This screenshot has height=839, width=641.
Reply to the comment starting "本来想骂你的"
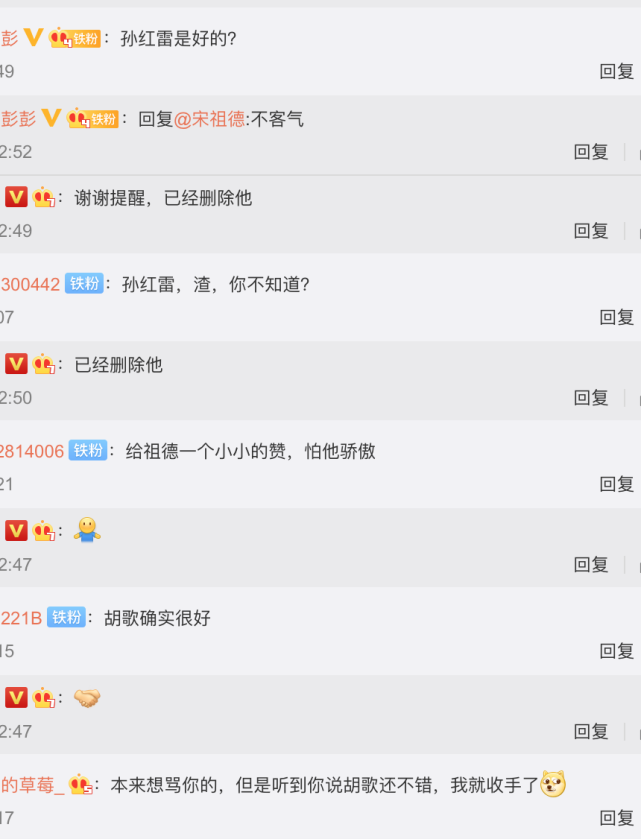pyautogui.click(x=616, y=818)
